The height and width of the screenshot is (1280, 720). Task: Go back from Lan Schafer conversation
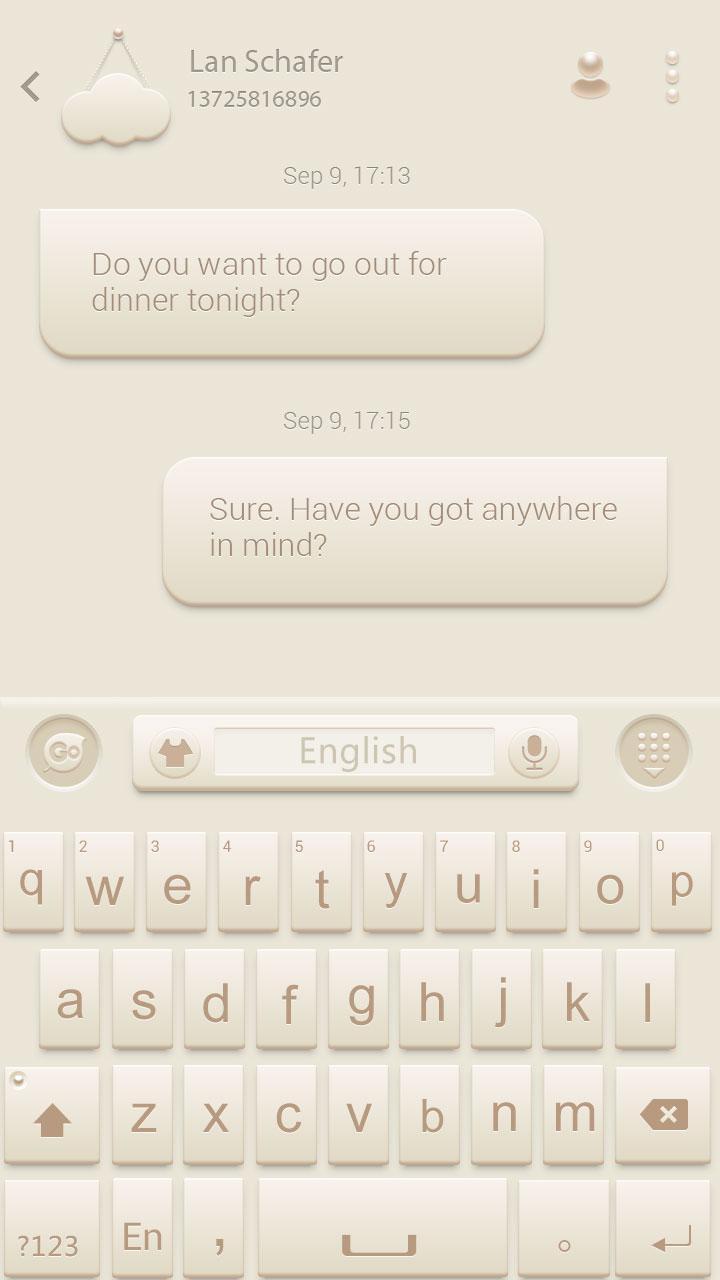[x=31, y=87]
